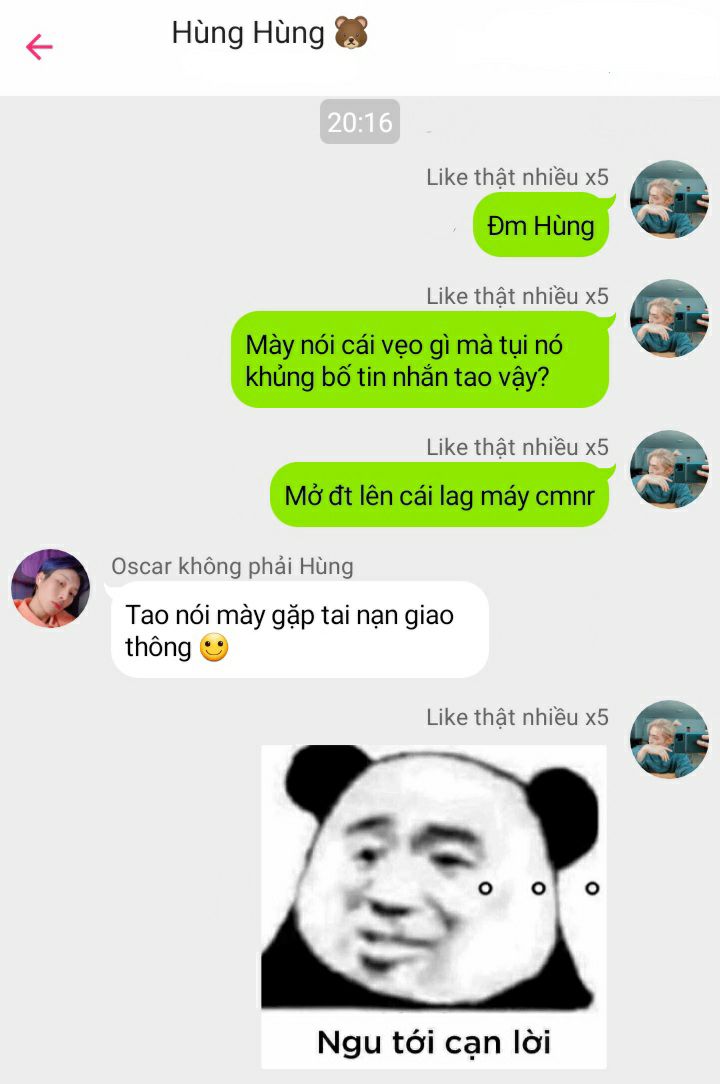Tap the sender avatar beside "Đm Hùng"
The width and height of the screenshot is (720, 1084).
click(669, 199)
